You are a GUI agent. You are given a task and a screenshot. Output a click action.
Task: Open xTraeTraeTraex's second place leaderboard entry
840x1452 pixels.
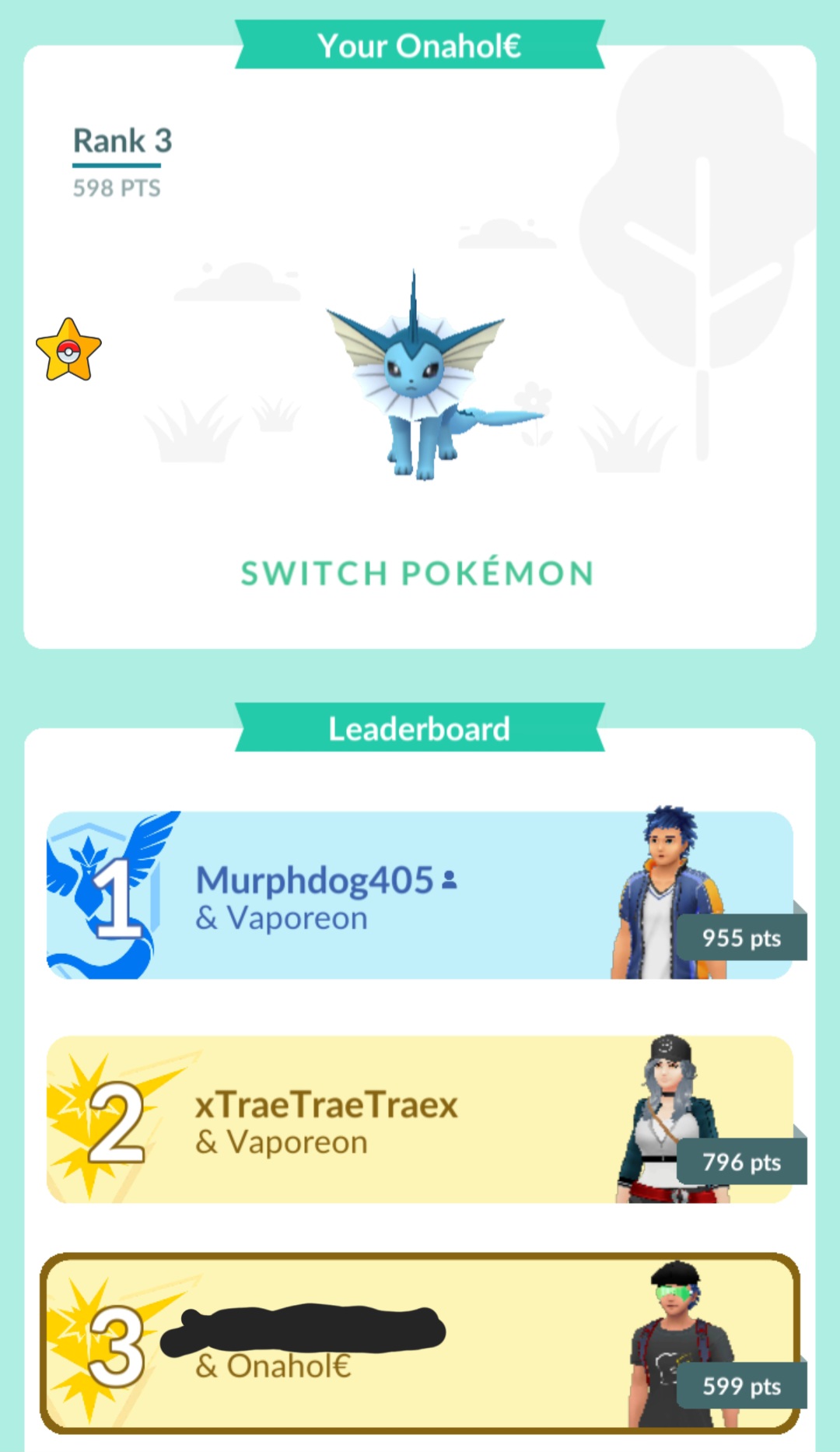pyautogui.click(x=420, y=1119)
